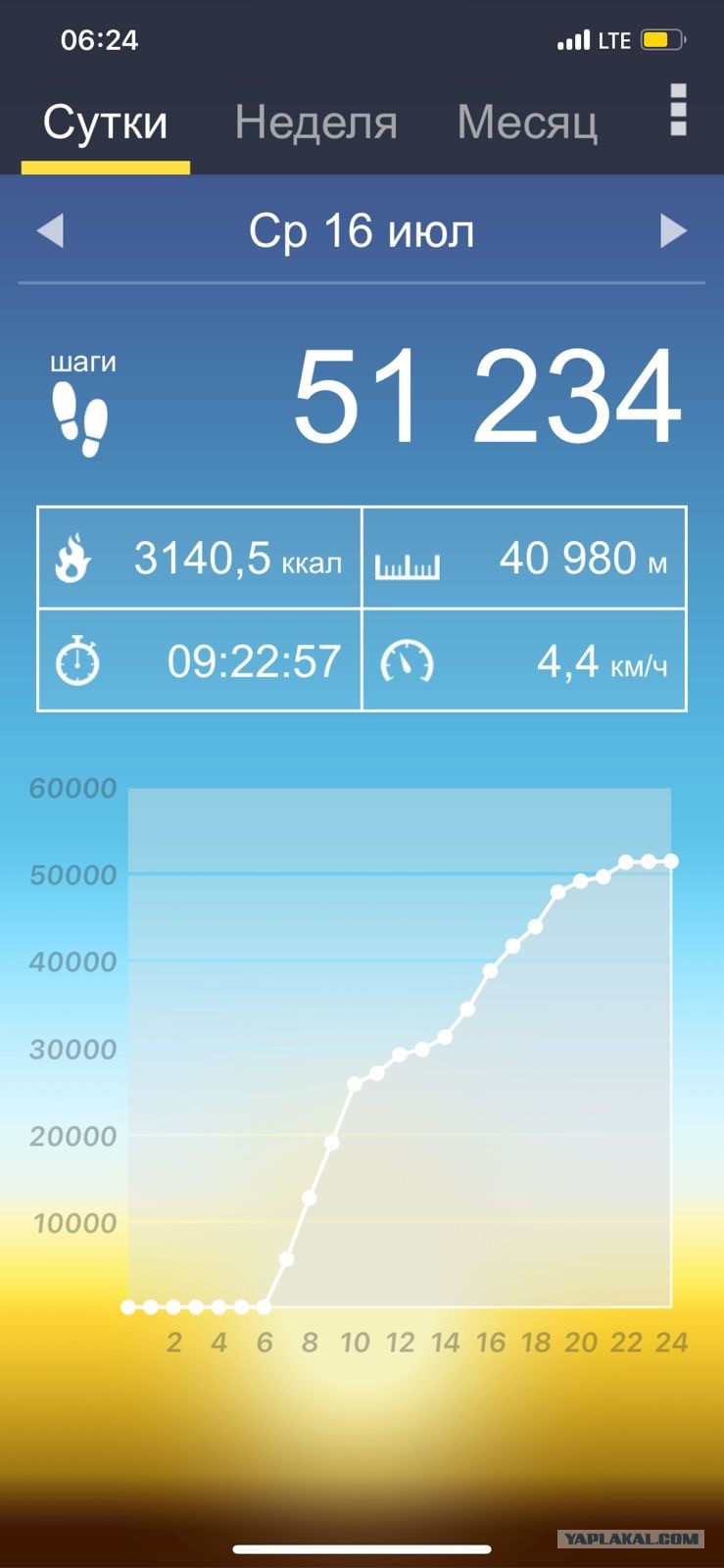The image size is (724, 1568).
Task: Switch to the Неделя tab
Action: point(315,123)
